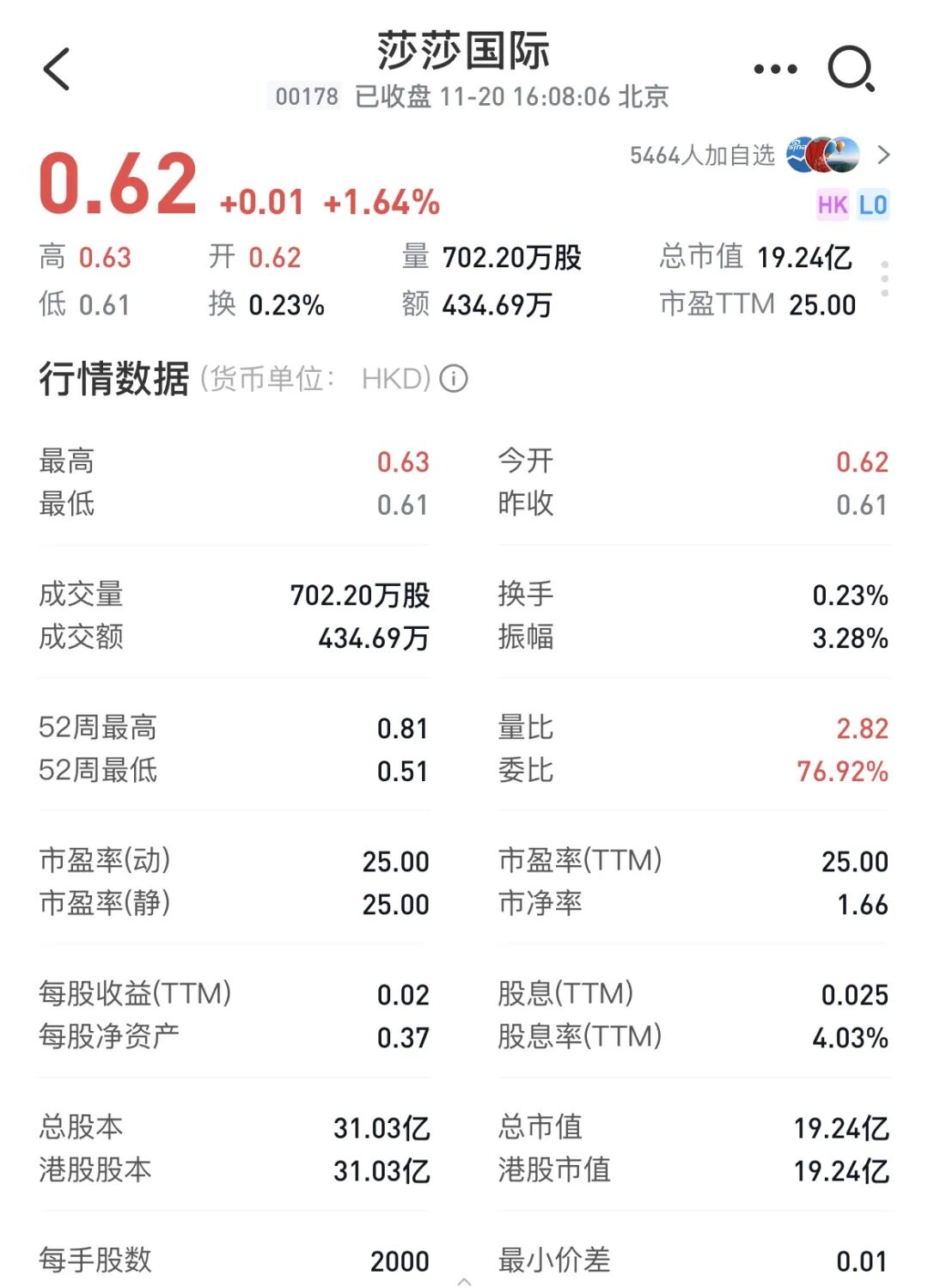Go back using the top-left arrow

tap(57, 69)
